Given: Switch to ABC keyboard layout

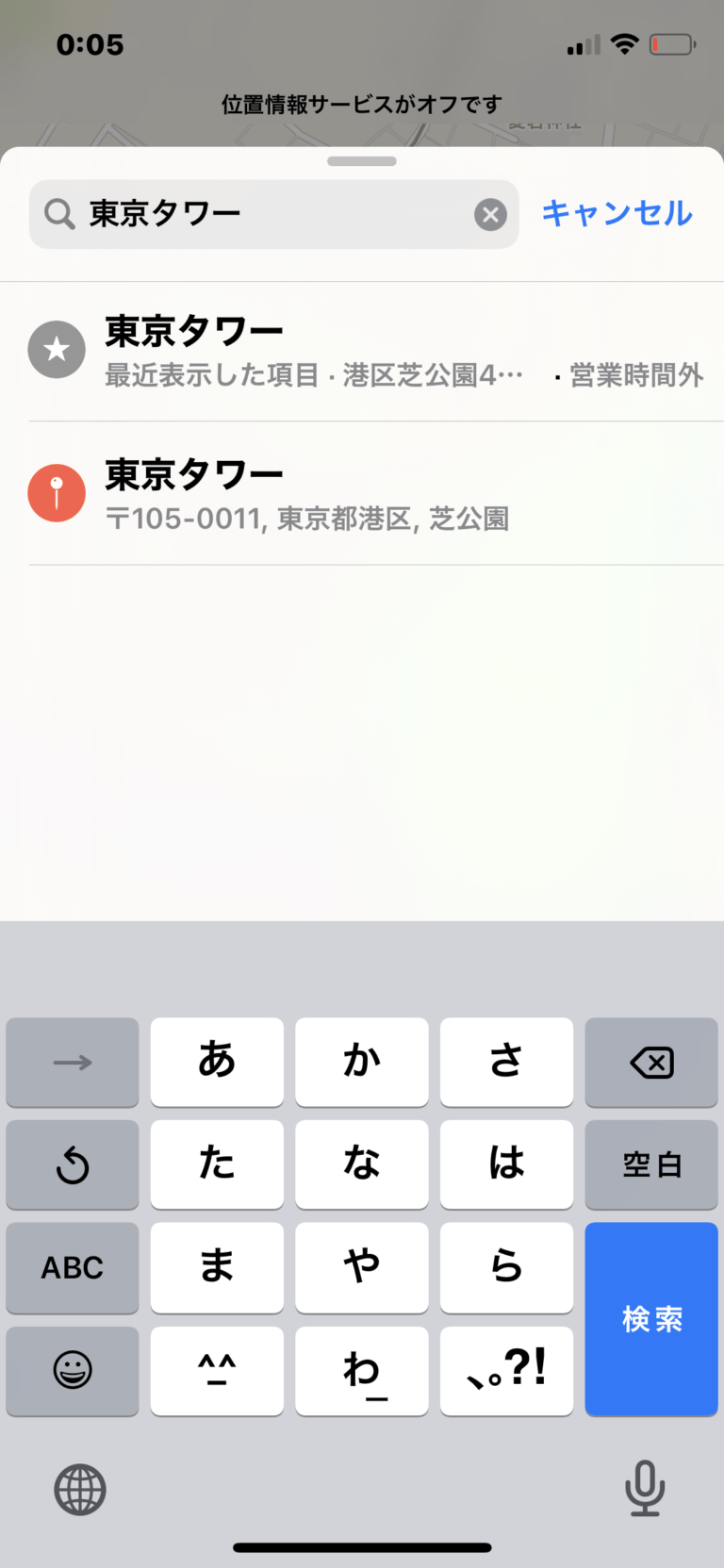Looking at the screenshot, I should point(72,1268).
